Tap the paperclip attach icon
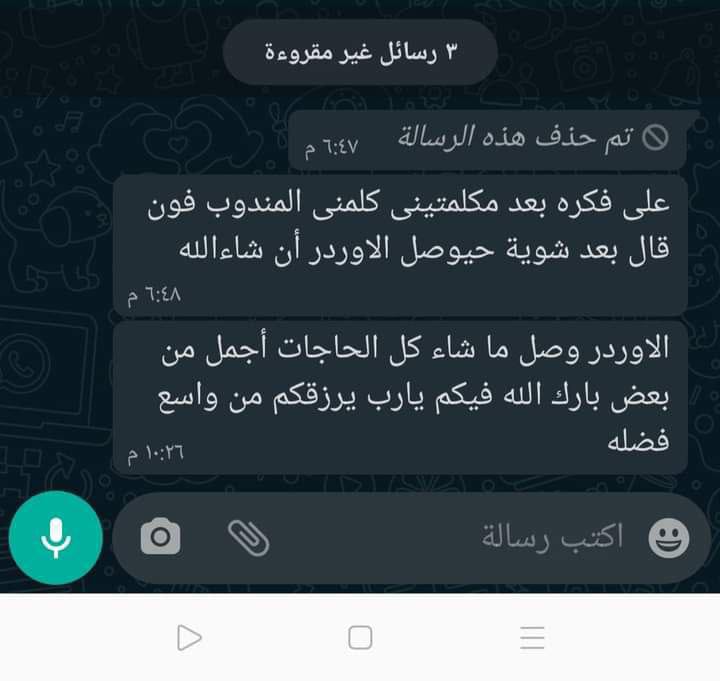720x681 pixels. (x=248, y=538)
